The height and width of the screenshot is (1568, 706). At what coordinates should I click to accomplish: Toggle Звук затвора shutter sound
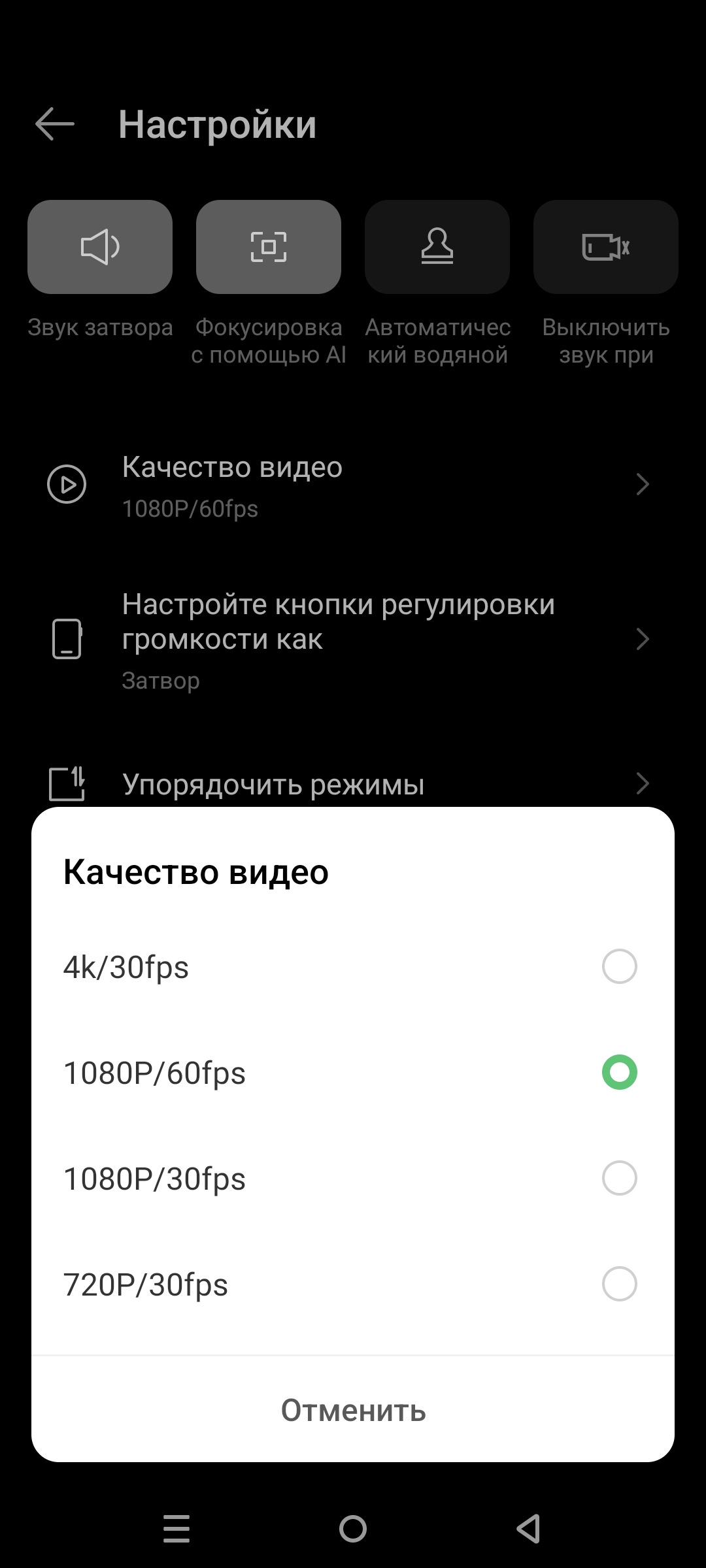(100, 247)
